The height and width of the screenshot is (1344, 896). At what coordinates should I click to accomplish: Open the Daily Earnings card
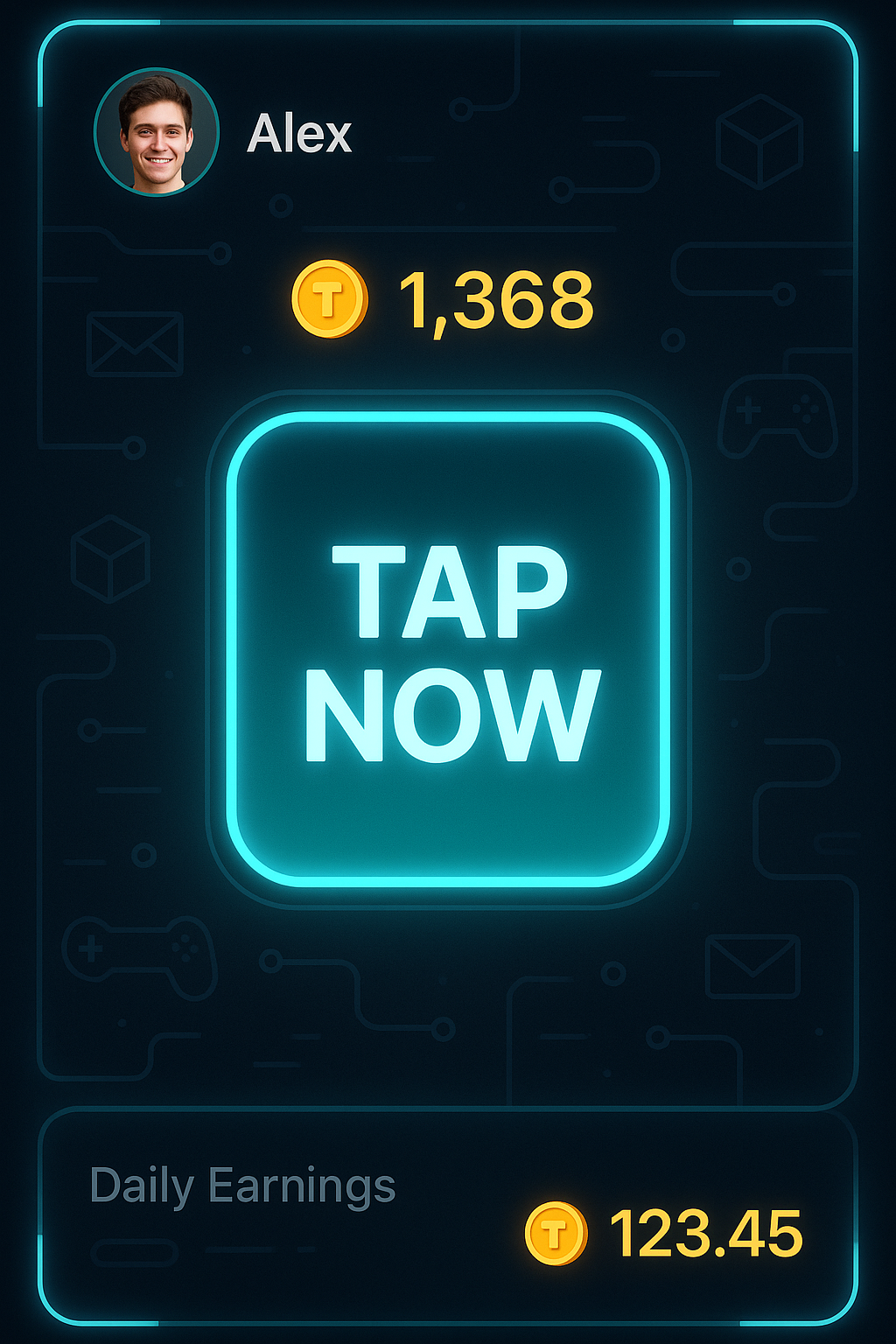pyautogui.click(x=448, y=1214)
